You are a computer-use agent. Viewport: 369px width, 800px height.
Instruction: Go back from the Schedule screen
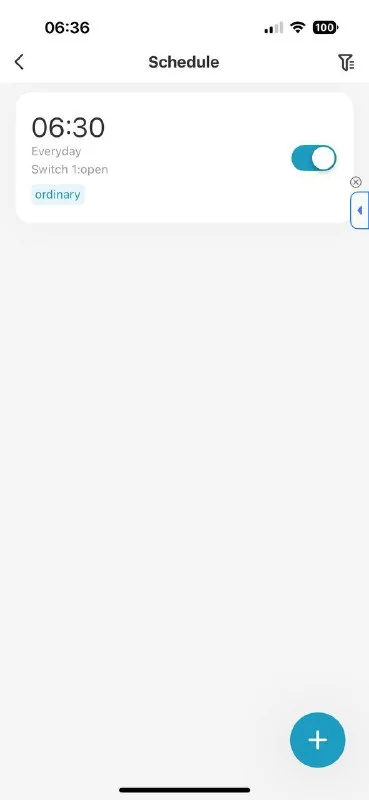tap(19, 62)
